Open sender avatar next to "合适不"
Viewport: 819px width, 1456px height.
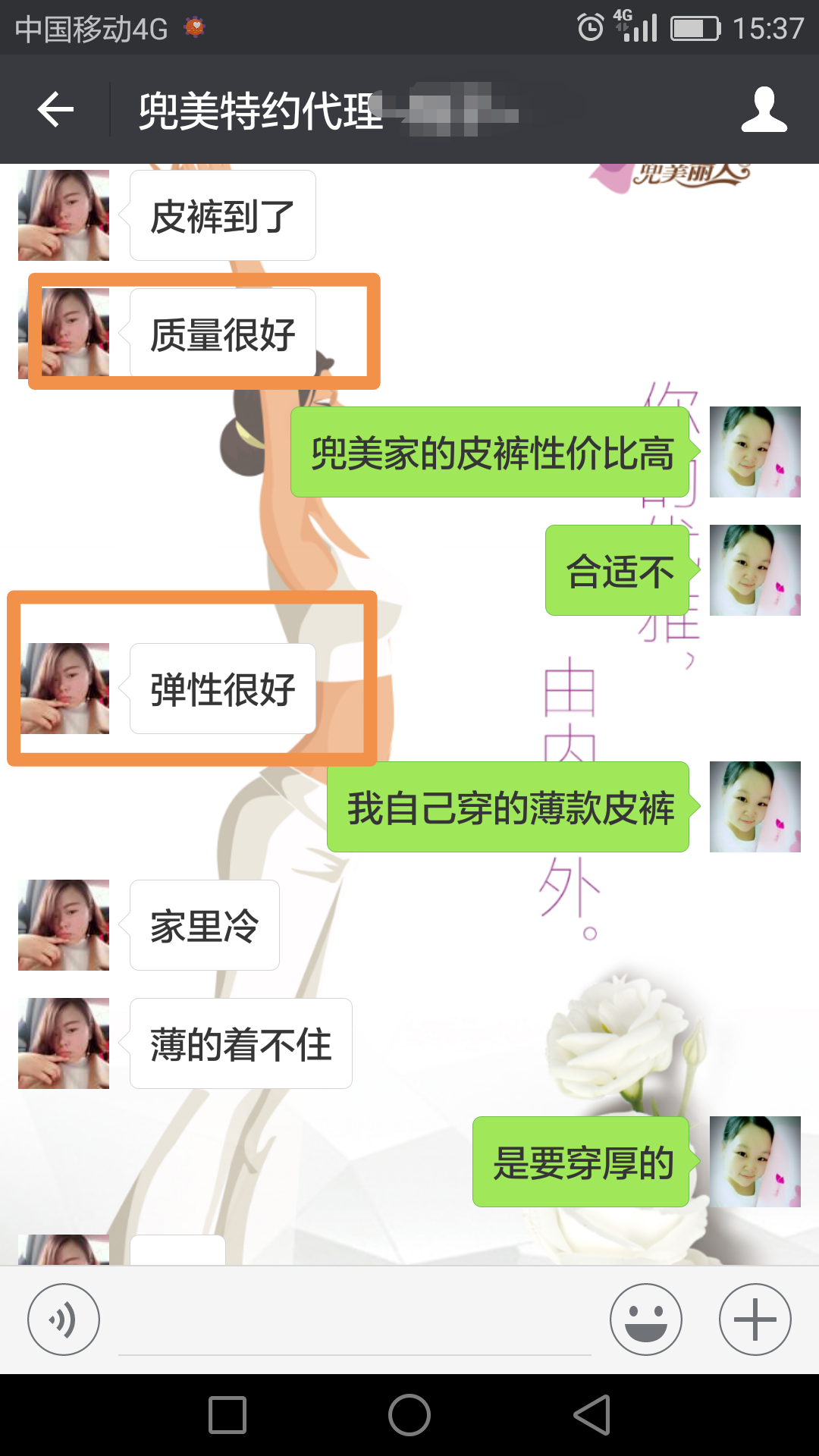pyautogui.click(x=755, y=570)
